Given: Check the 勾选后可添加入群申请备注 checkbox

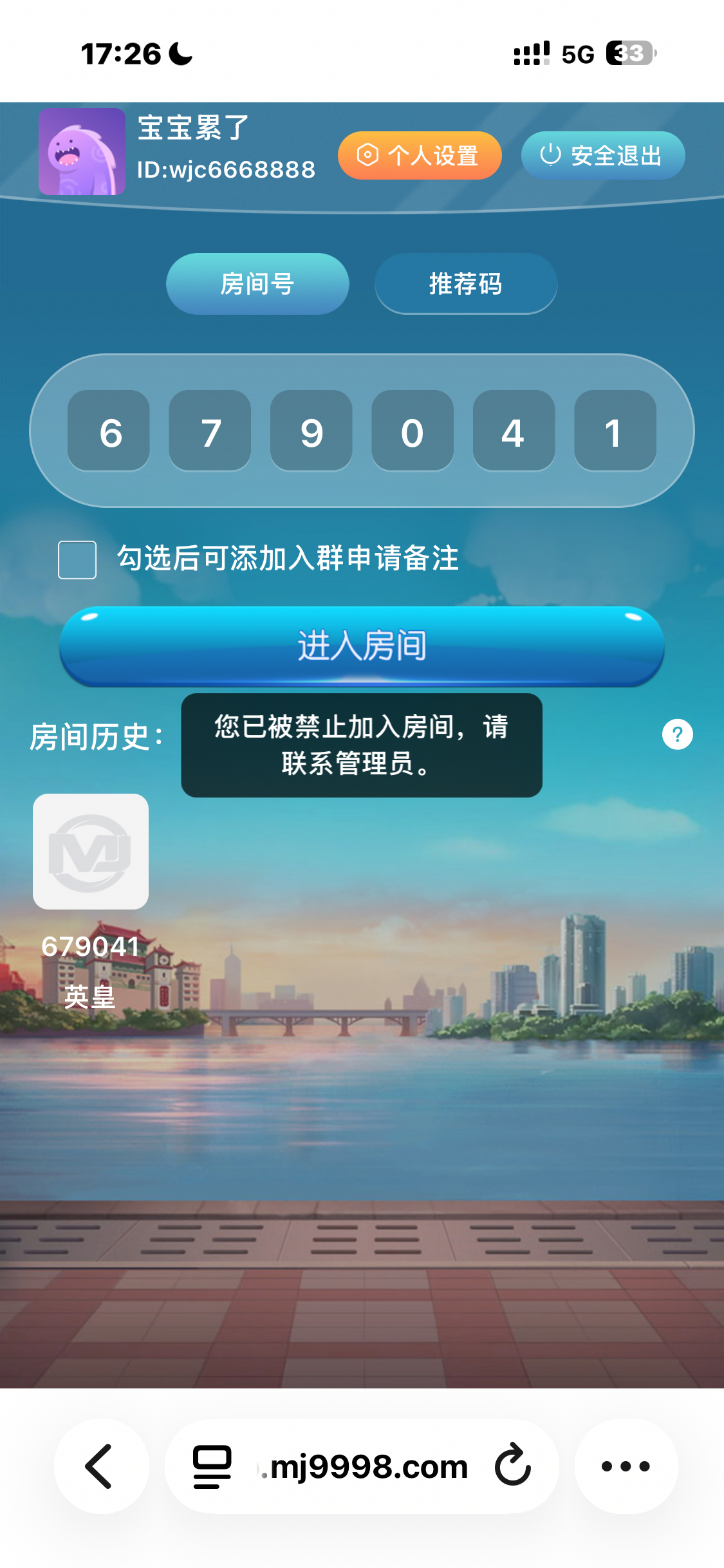Looking at the screenshot, I should pyautogui.click(x=77, y=559).
